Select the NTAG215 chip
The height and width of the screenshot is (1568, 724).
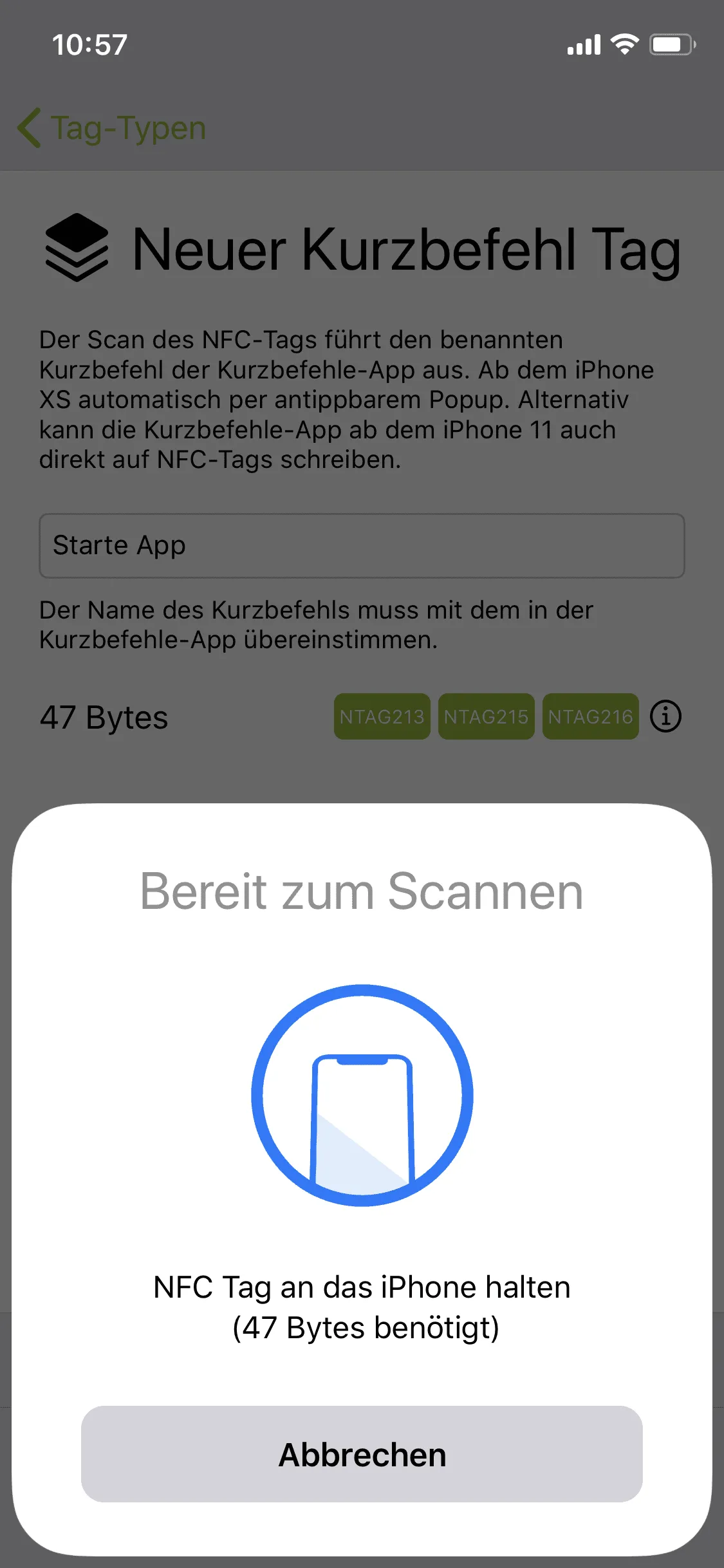[x=486, y=716]
